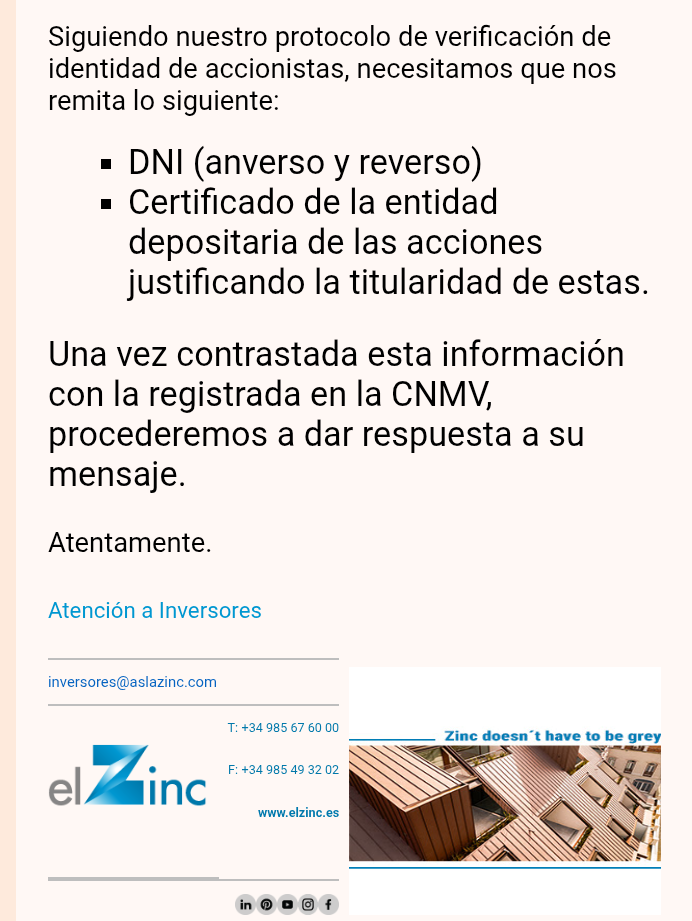Open the YouTube icon in the signature
Screen dimensions: 692x921
tap(288, 905)
